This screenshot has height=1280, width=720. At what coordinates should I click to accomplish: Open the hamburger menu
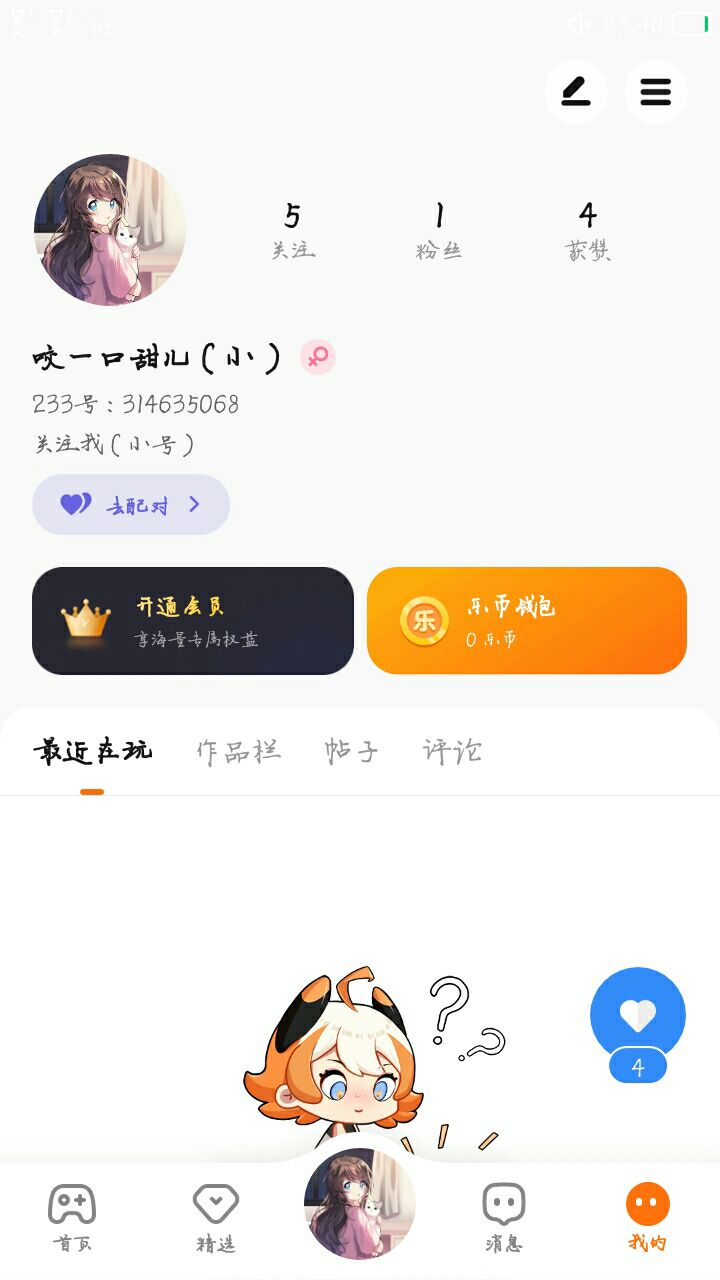(x=656, y=92)
